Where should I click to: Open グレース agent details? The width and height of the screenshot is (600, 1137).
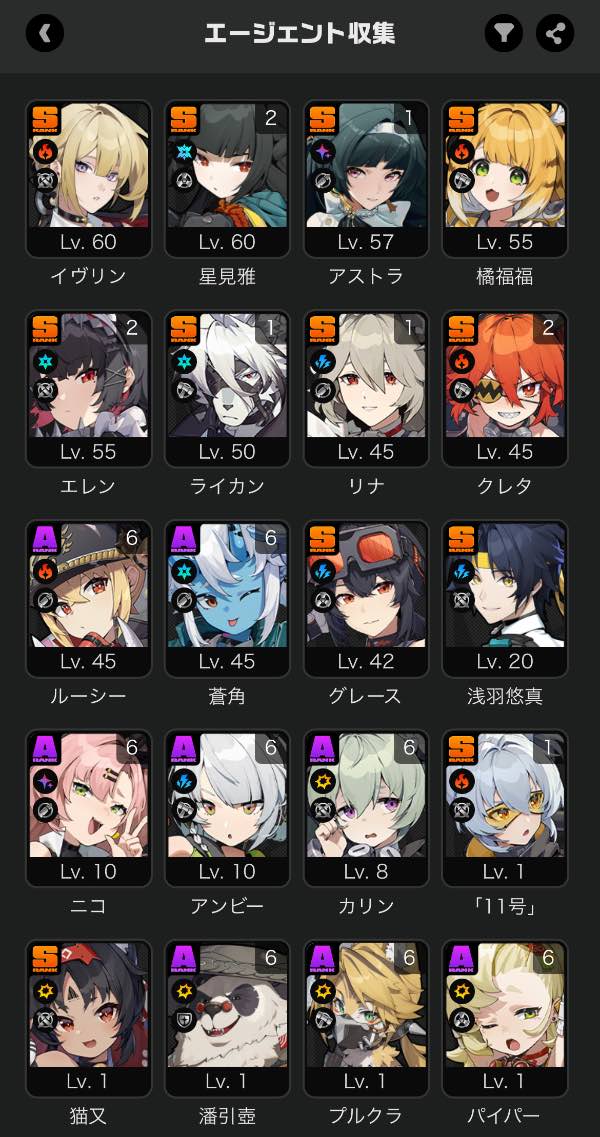pyautogui.click(x=366, y=599)
